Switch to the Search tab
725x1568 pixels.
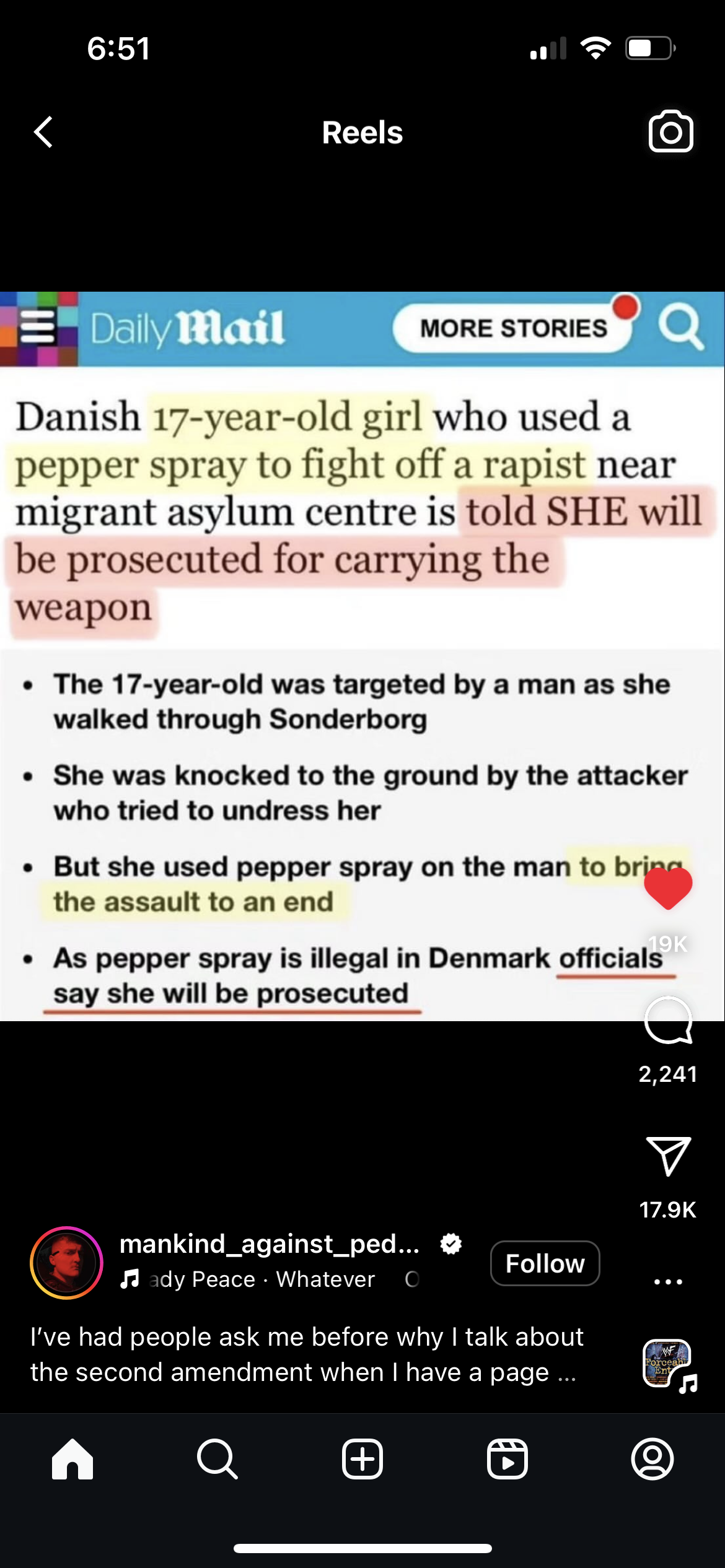coord(217,1459)
